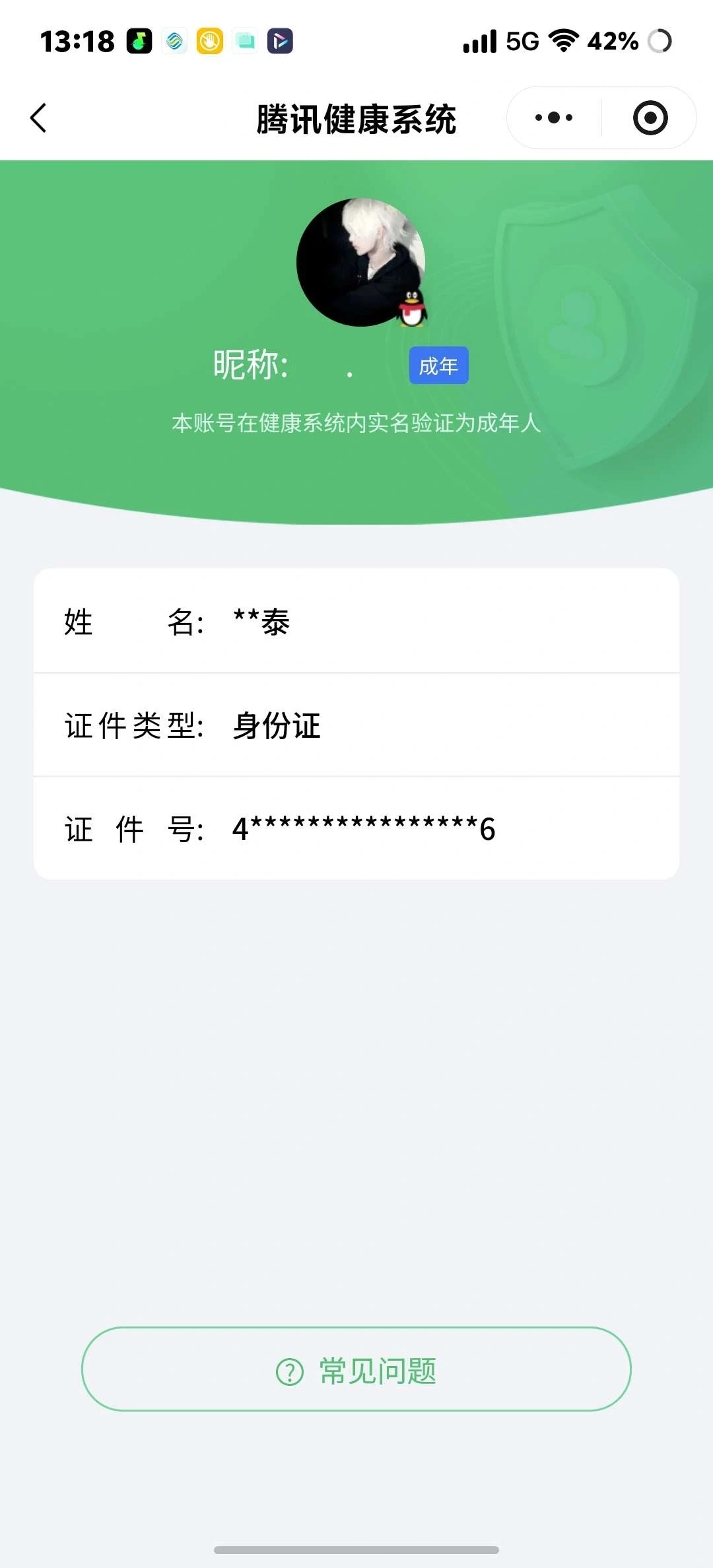Open the purple video app status bar icon
The width and height of the screenshot is (713, 1568).
click(281, 42)
